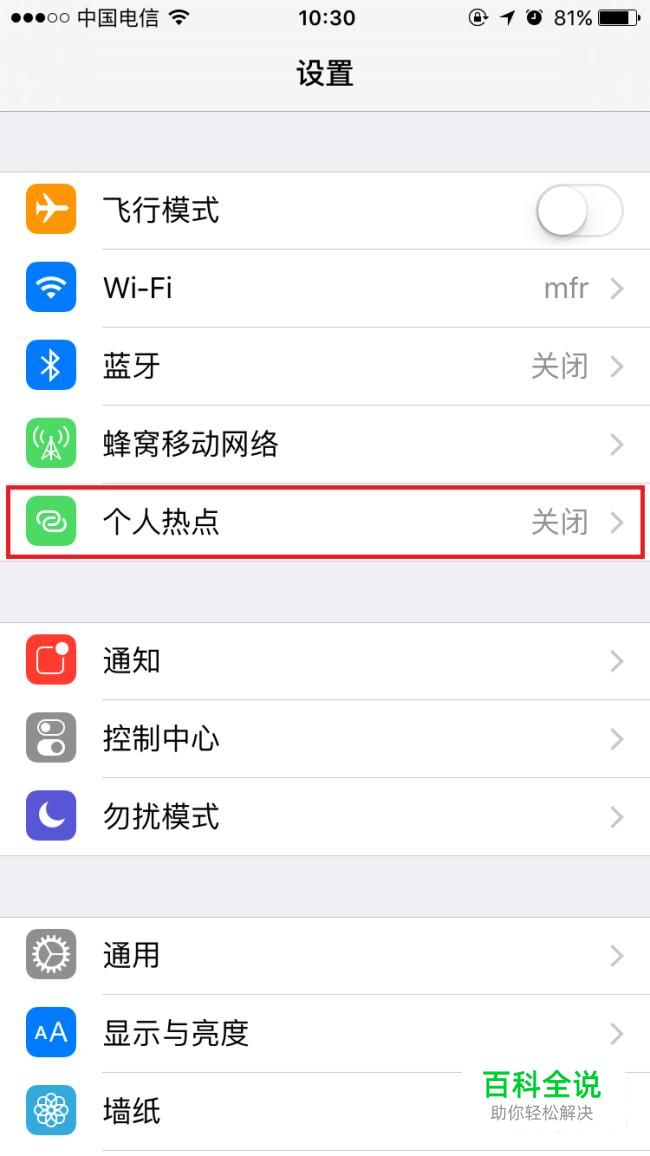
Task: Open 控制中心 control center settings
Action: (x=325, y=739)
